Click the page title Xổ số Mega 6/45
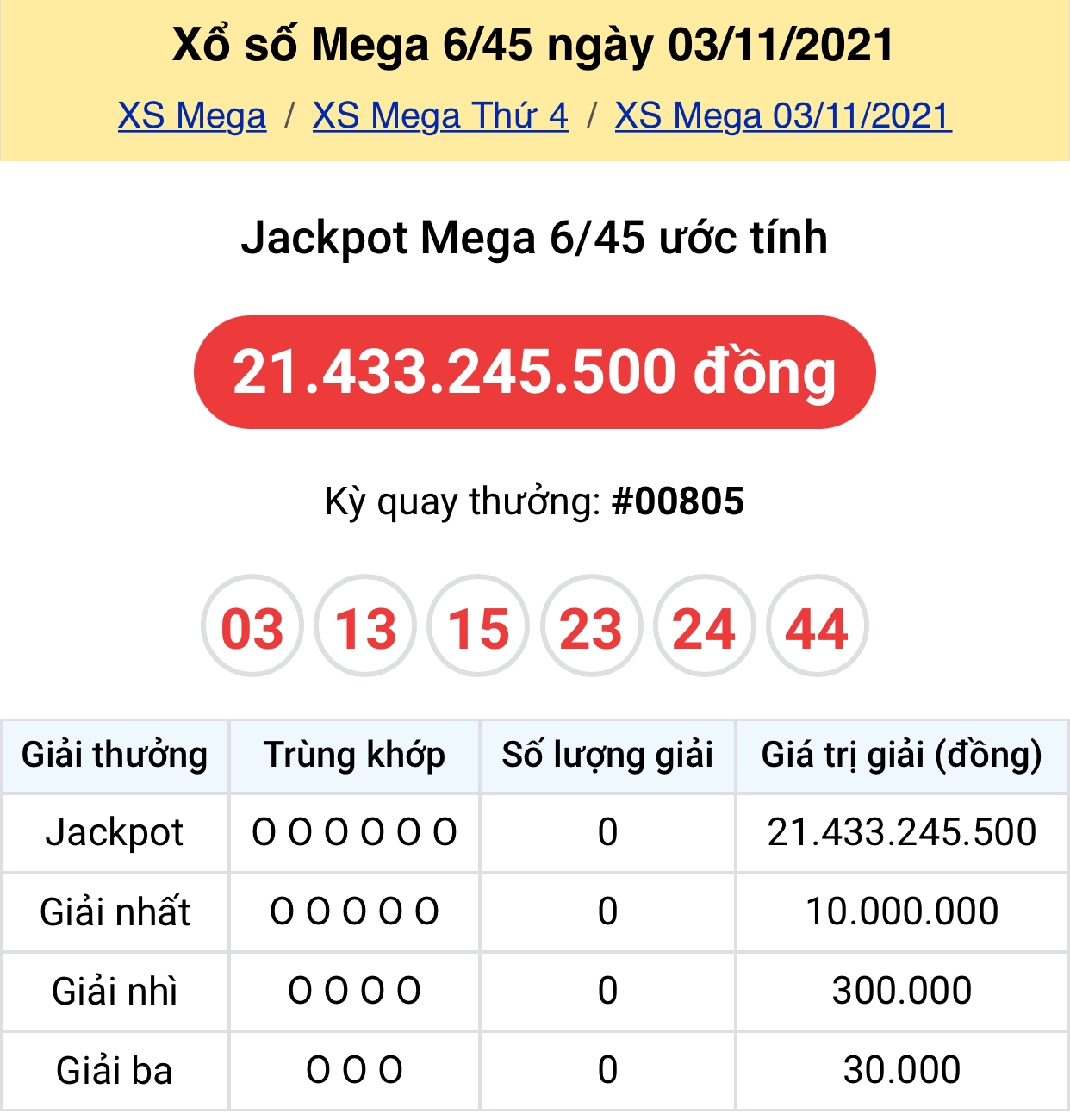The width and height of the screenshot is (1070, 1120). tap(534, 47)
